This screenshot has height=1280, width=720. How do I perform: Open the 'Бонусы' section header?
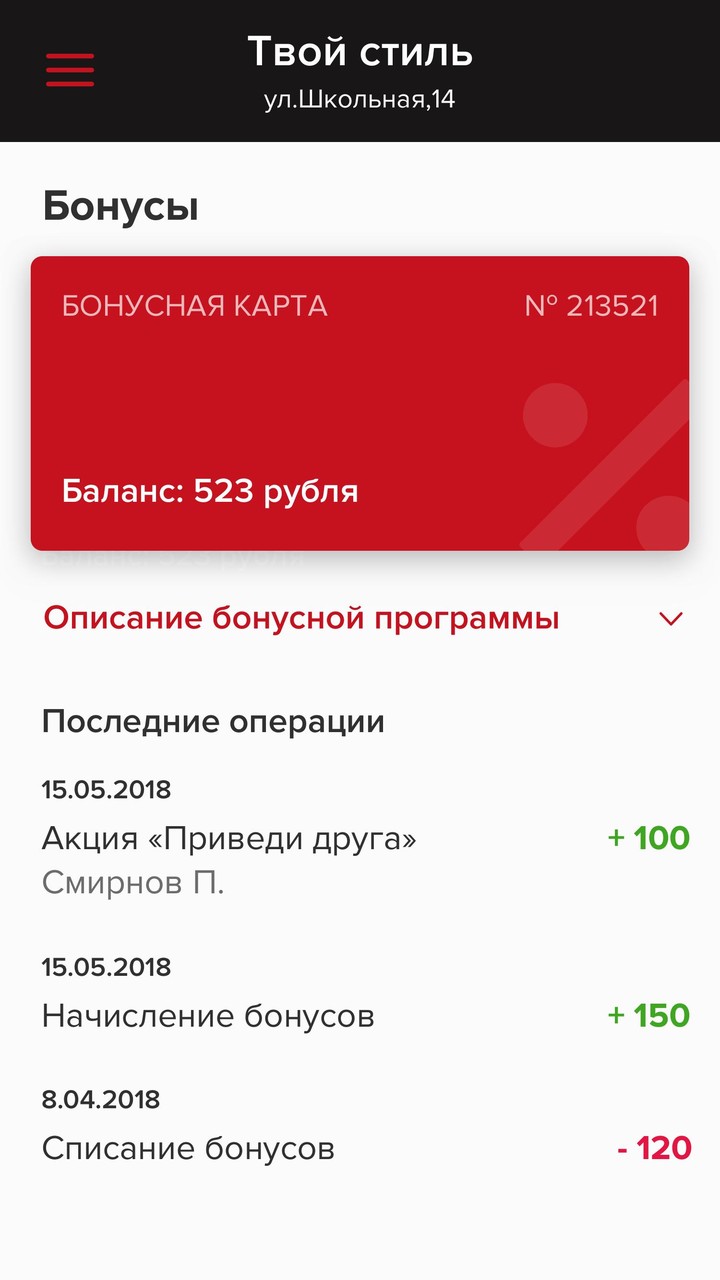[119, 206]
